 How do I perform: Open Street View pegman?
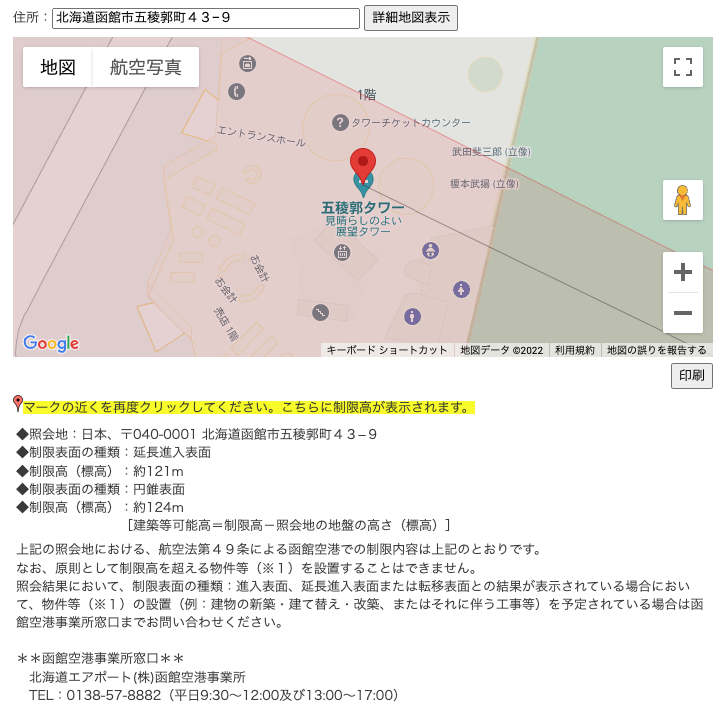pos(683,200)
